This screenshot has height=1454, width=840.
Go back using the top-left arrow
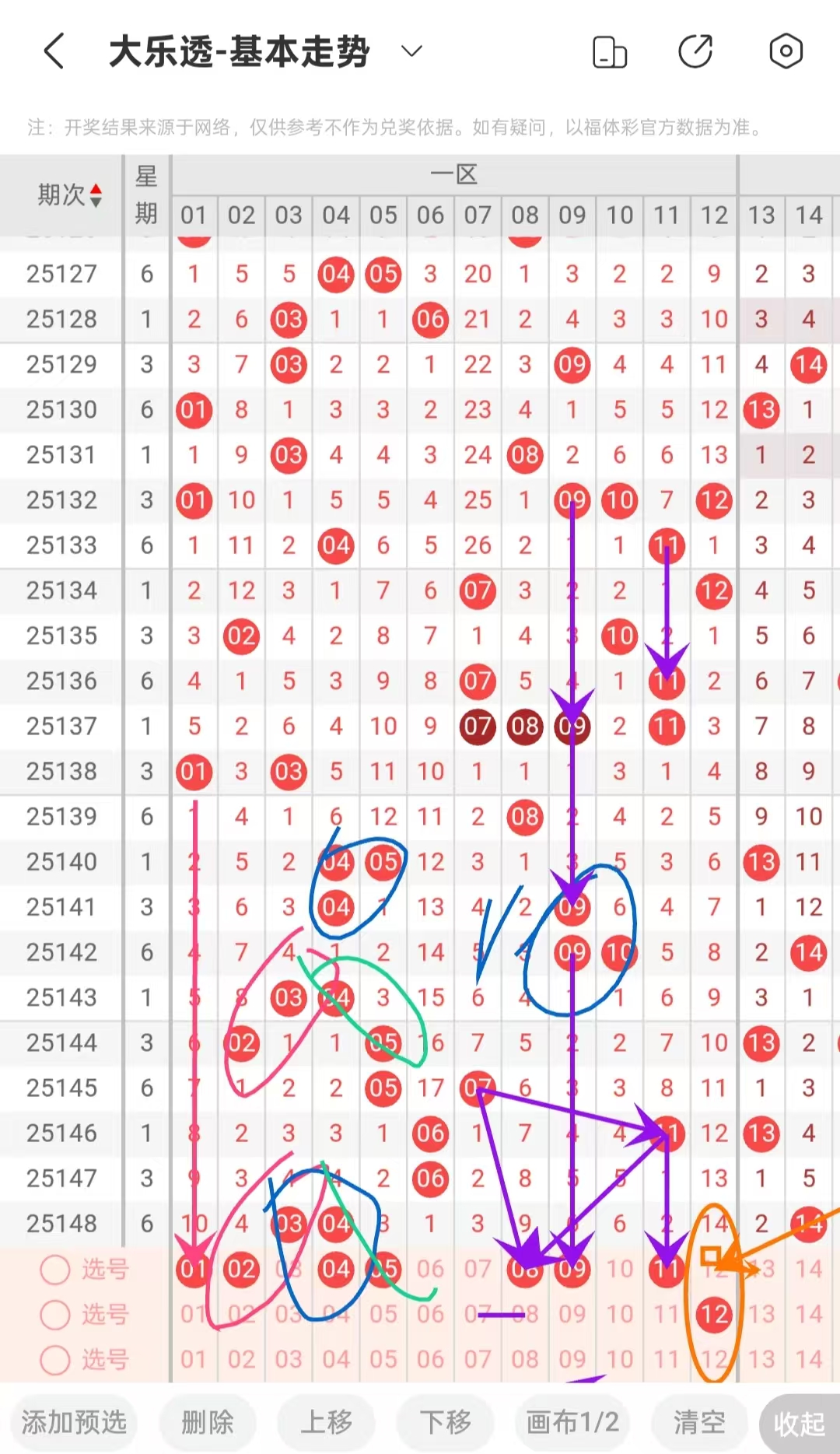(54, 51)
